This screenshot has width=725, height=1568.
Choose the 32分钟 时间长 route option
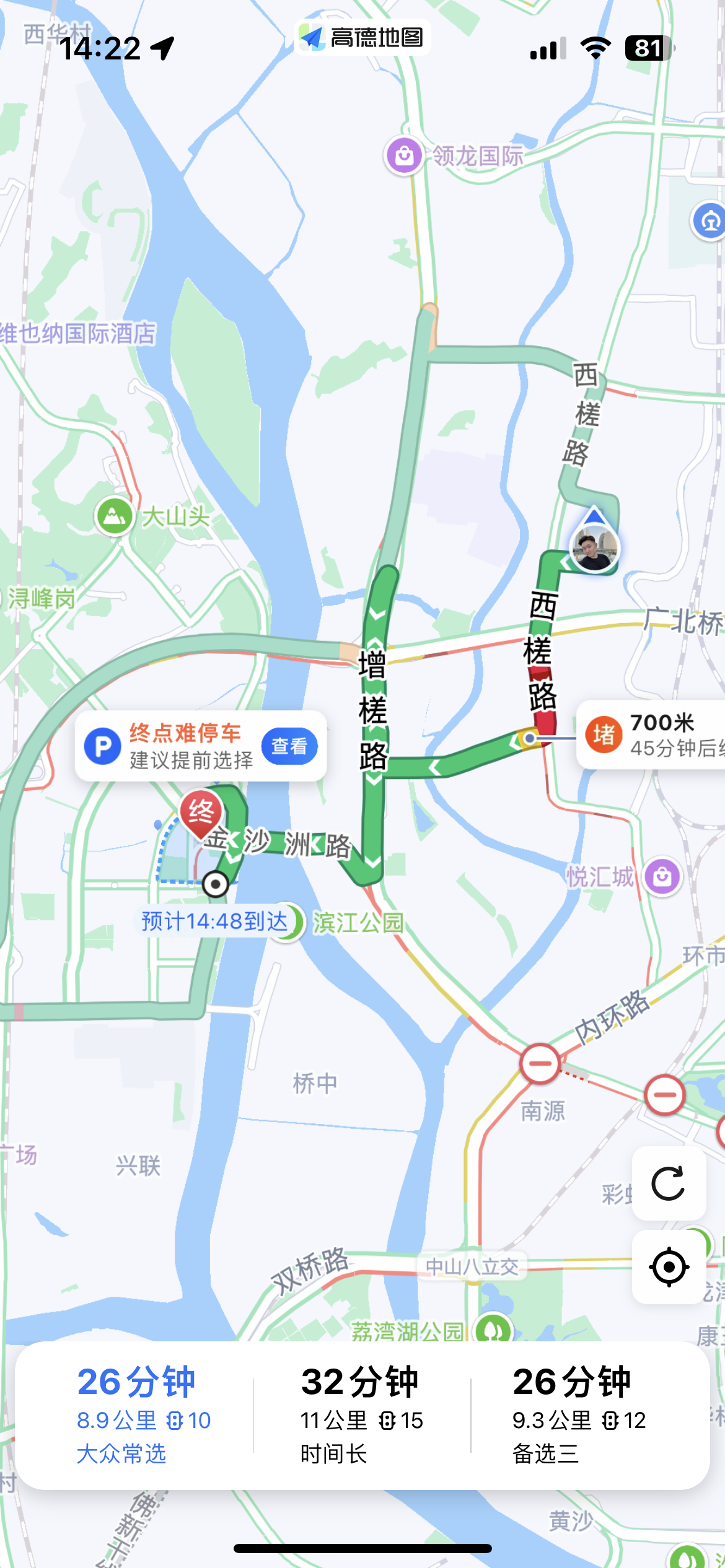pyautogui.click(x=362, y=1415)
